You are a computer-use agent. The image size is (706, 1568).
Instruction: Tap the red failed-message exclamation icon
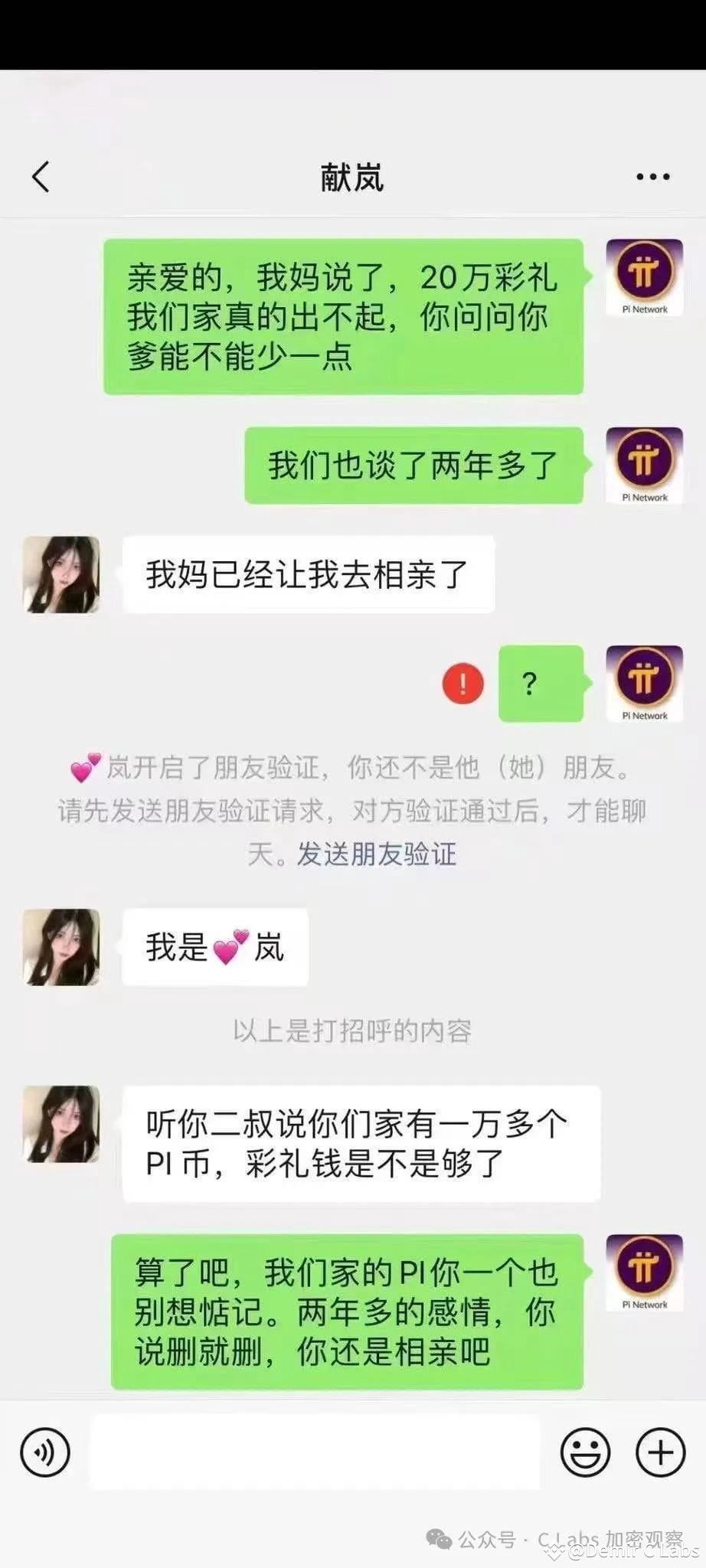[461, 685]
